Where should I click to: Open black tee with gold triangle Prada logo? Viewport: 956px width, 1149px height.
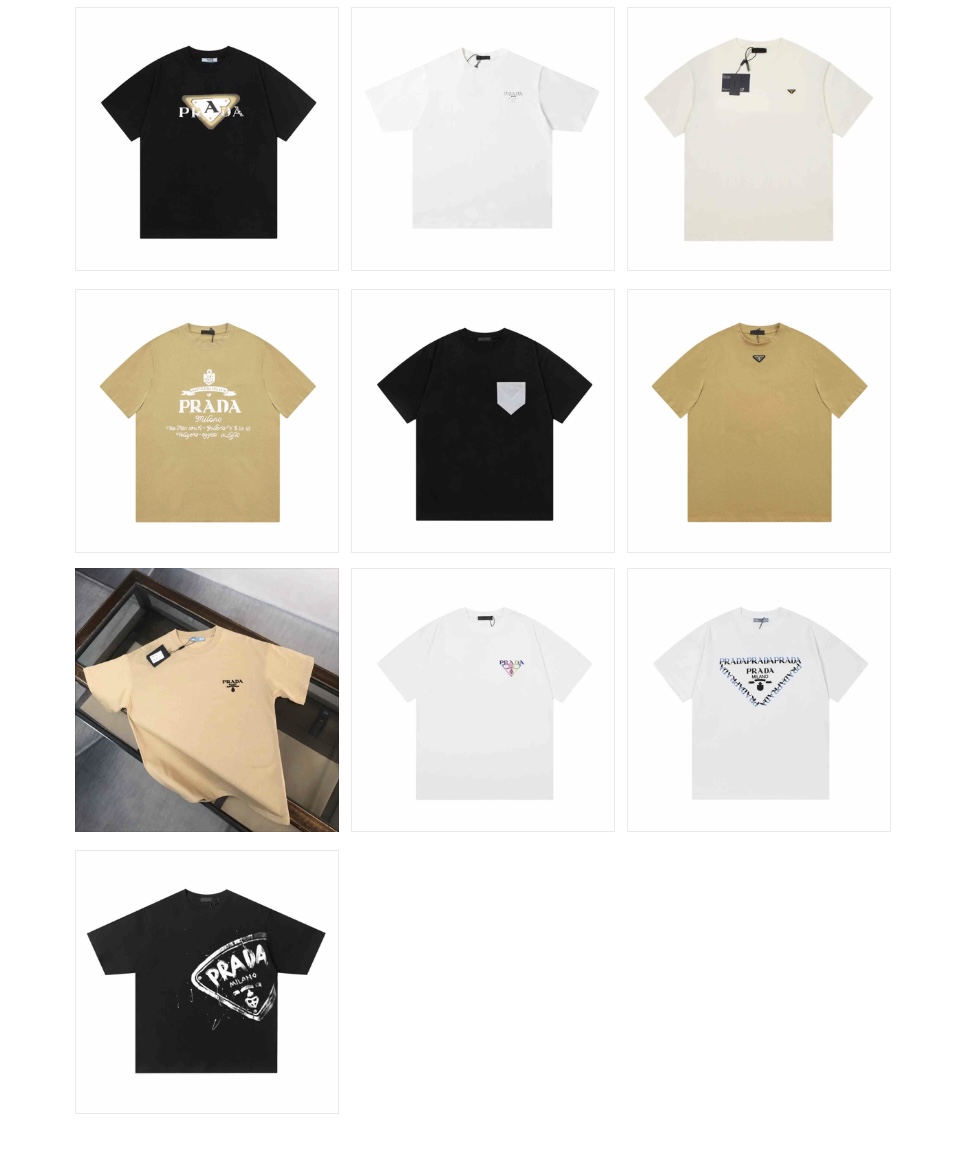[207, 139]
